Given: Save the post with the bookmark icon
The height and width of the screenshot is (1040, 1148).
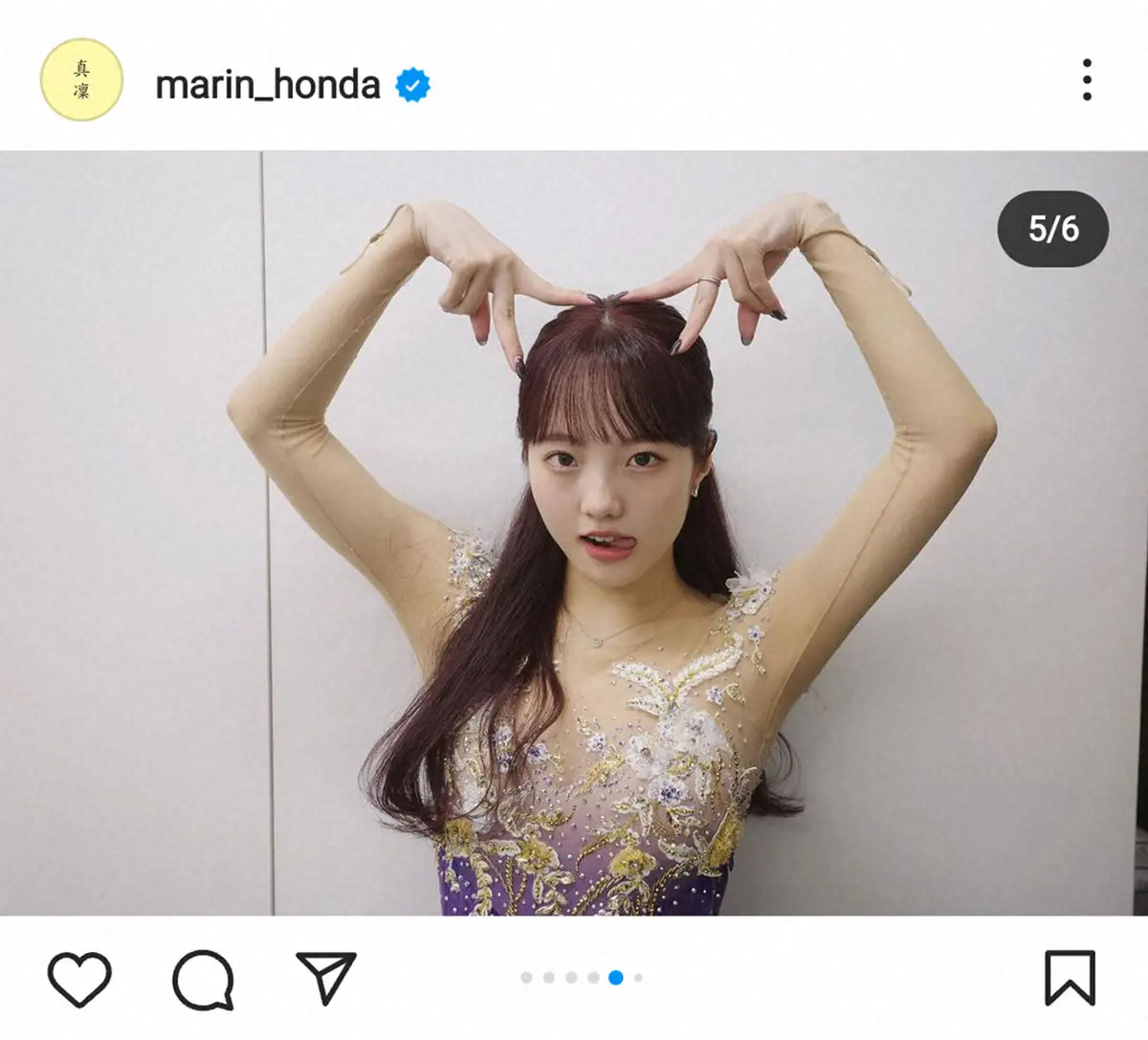Looking at the screenshot, I should [x=1069, y=977].
